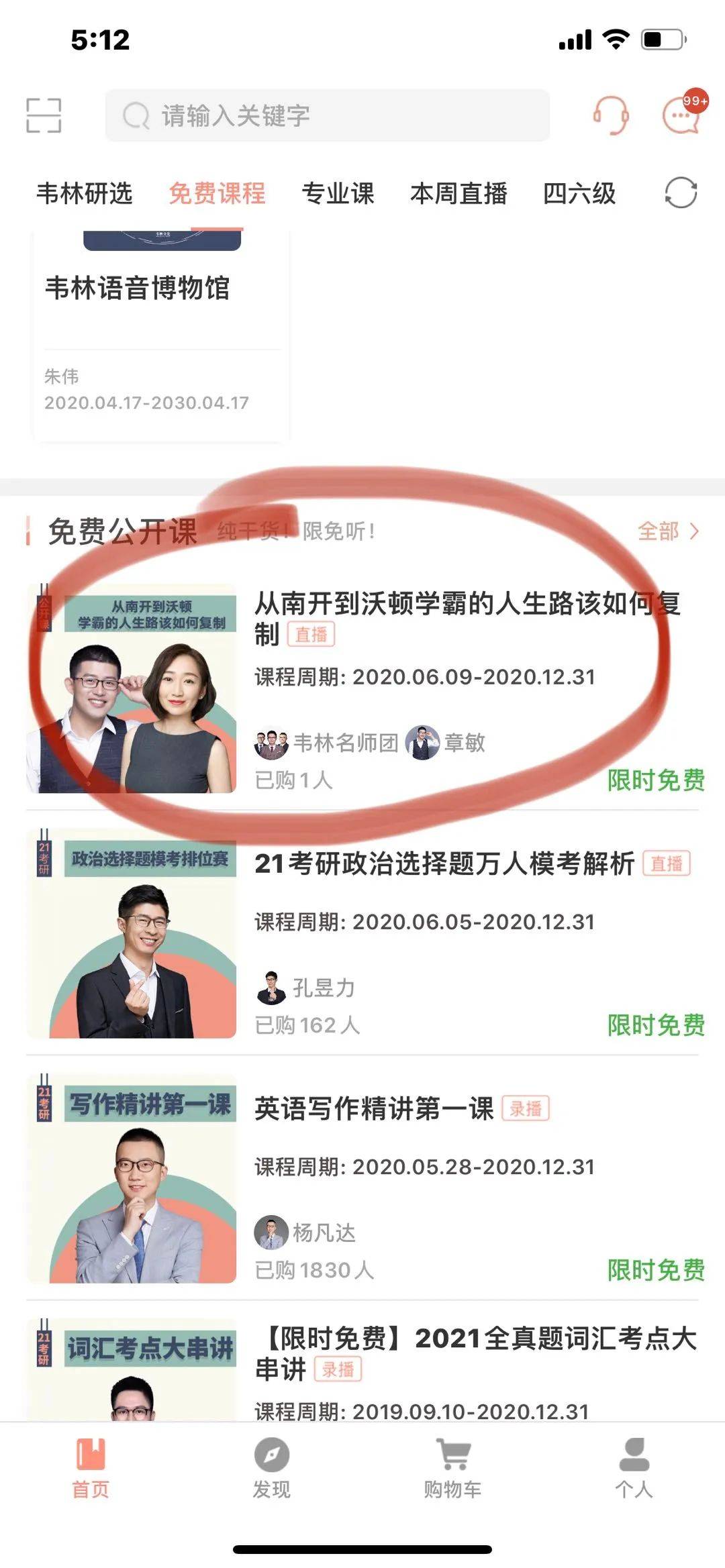The height and width of the screenshot is (1568, 725).
Task: Open the 韦林语音博物馆 course card
Action: 161,335
